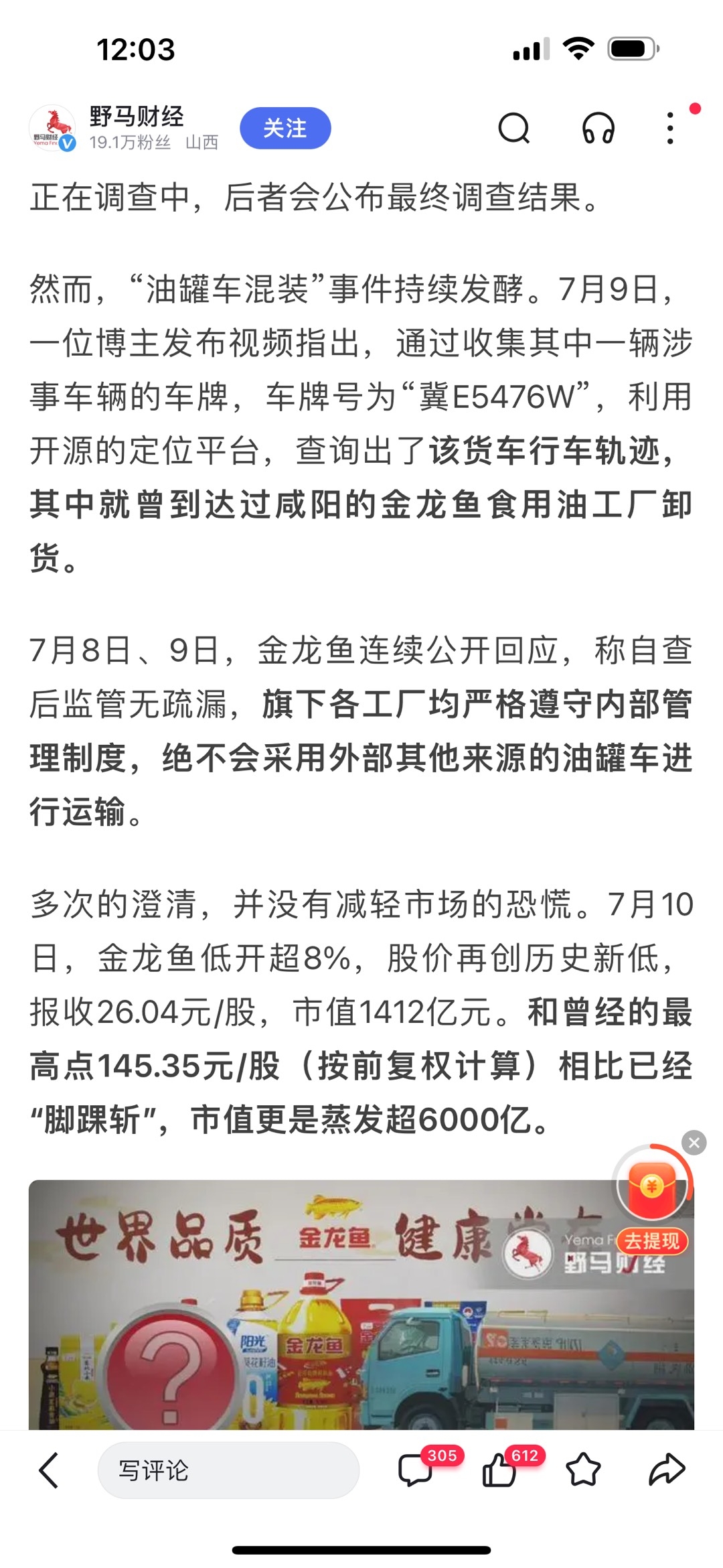The width and height of the screenshot is (723, 1568).
Task: Save the article with the star icon
Action: pos(582,1470)
